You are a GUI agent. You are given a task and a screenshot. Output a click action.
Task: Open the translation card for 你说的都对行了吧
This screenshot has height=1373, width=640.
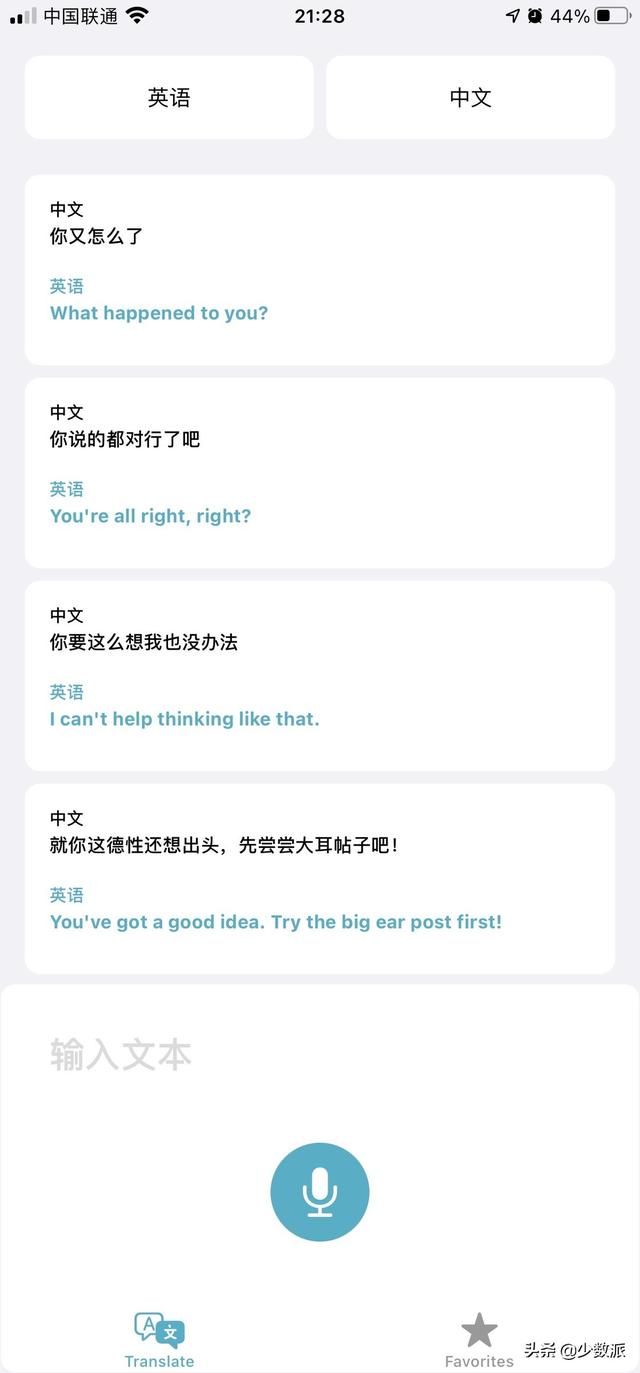[x=319, y=473]
